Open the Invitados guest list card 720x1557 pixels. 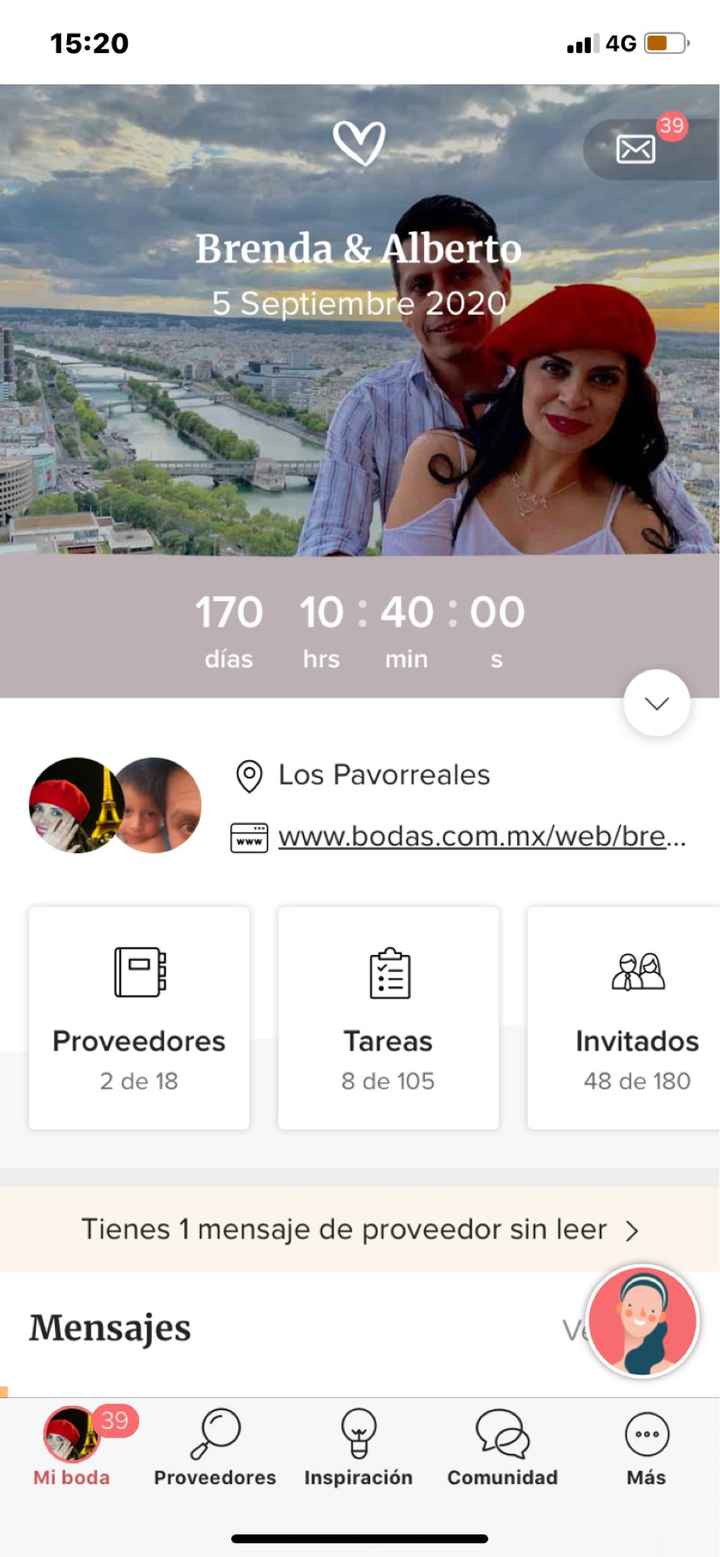pos(636,1016)
